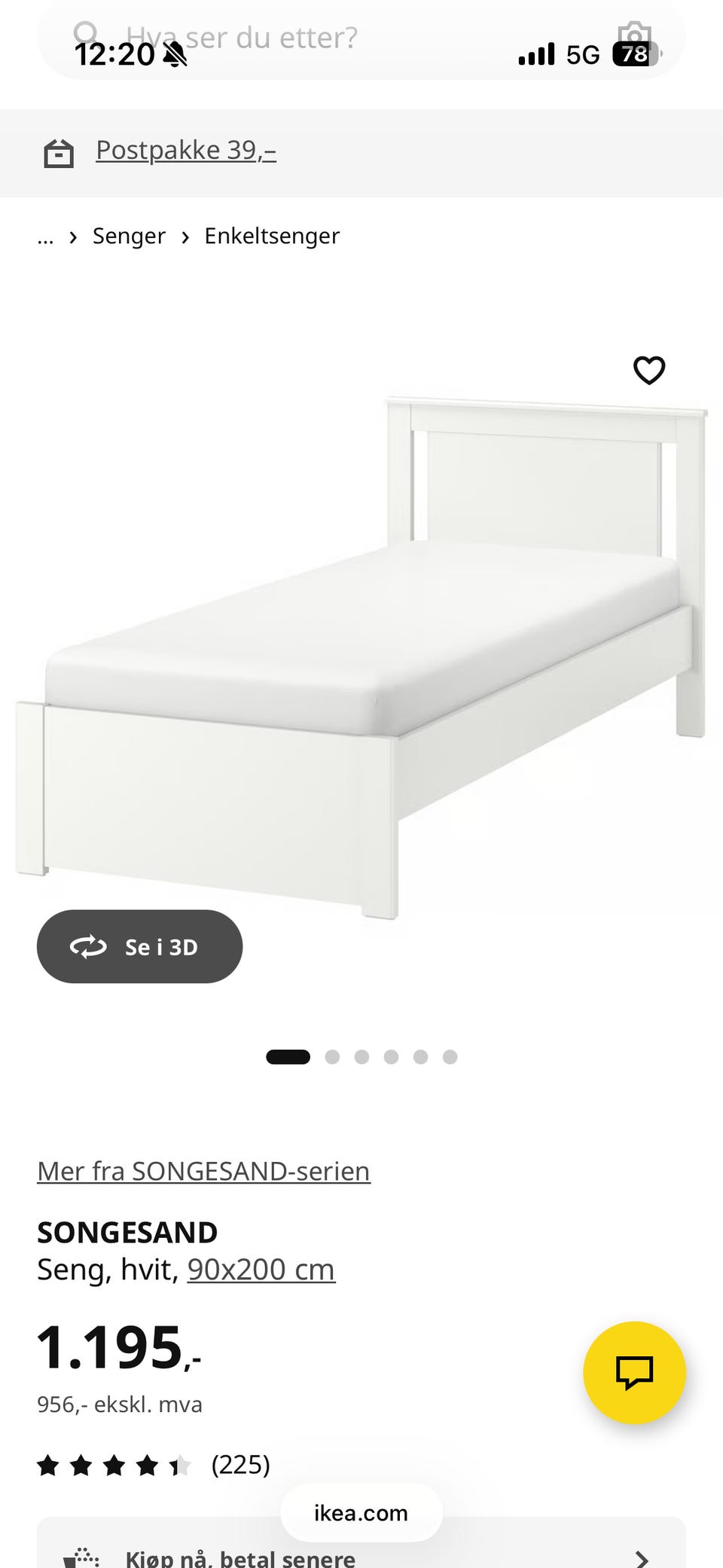
Task: Open the Postpakke 39,– delivery link
Action: pos(185,151)
